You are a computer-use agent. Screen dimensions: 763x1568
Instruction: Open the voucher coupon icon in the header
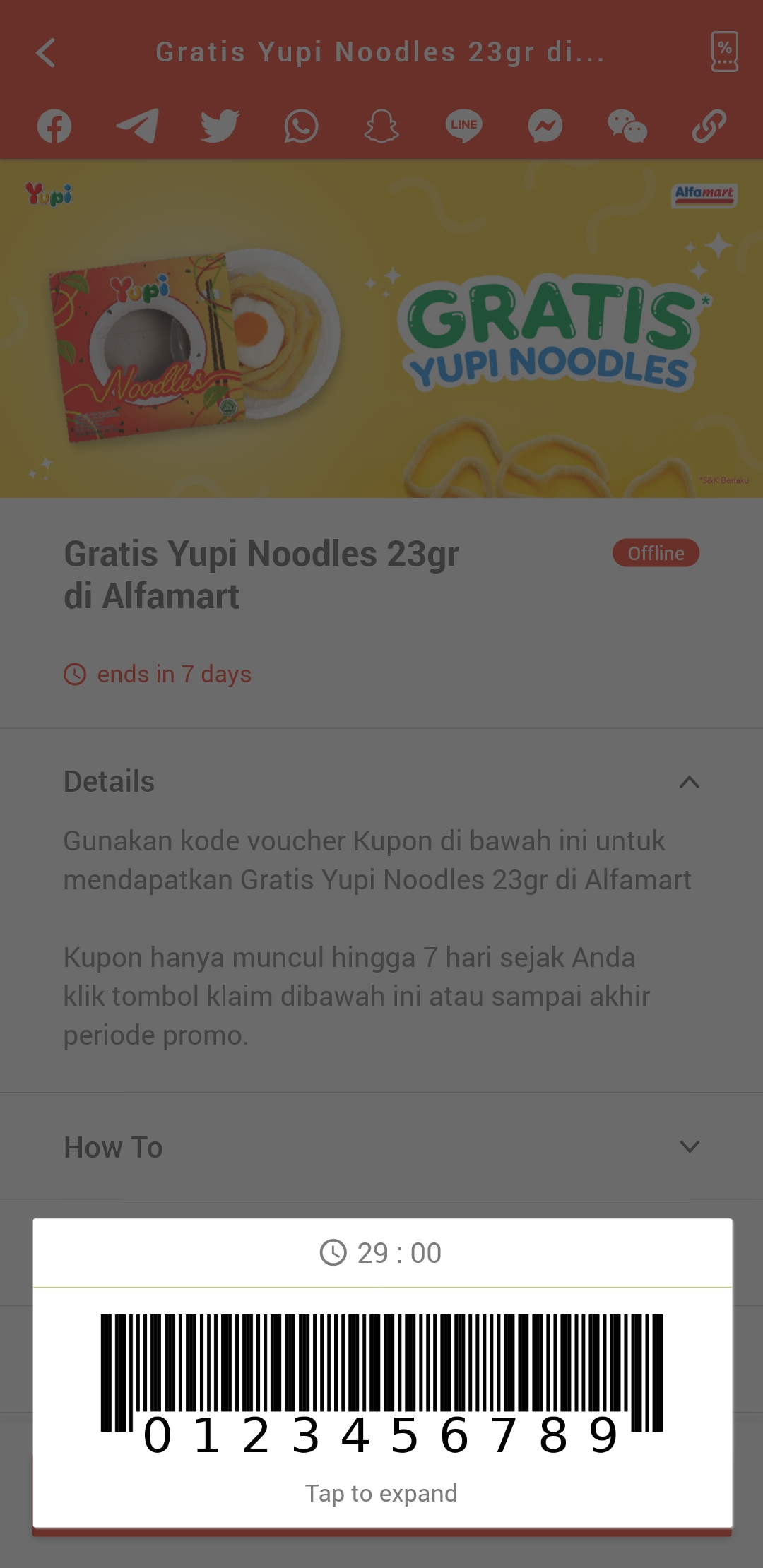coord(724,52)
